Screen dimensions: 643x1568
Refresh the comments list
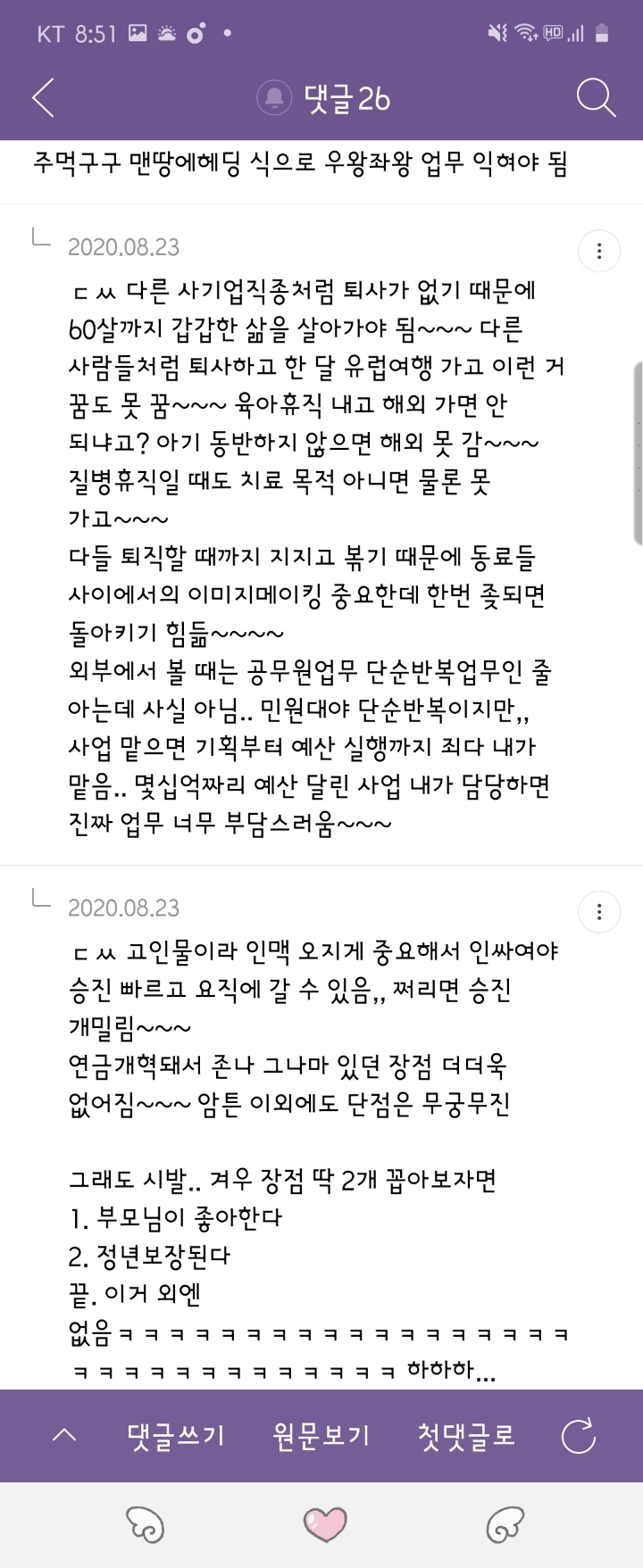click(x=578, y=1435)
